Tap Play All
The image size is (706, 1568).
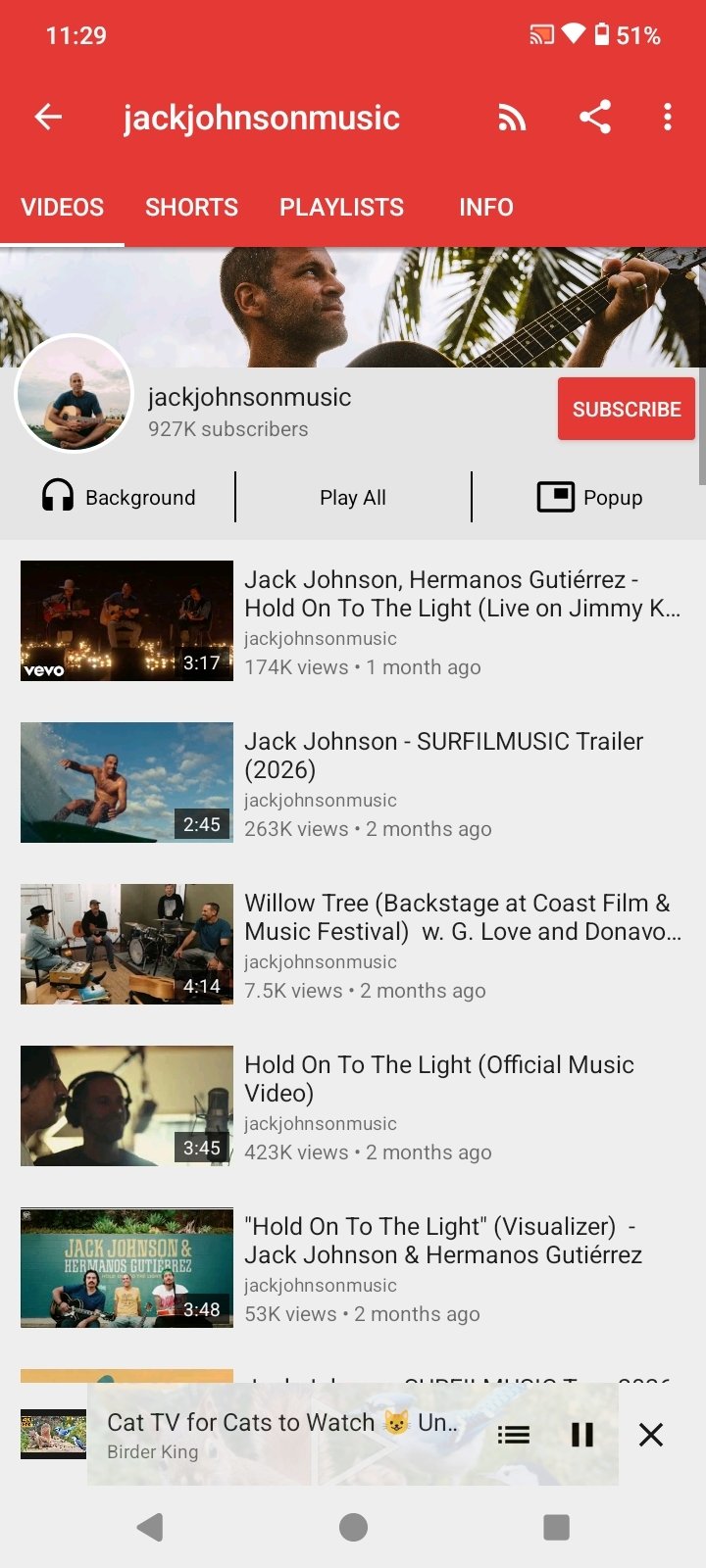point(353,497)
